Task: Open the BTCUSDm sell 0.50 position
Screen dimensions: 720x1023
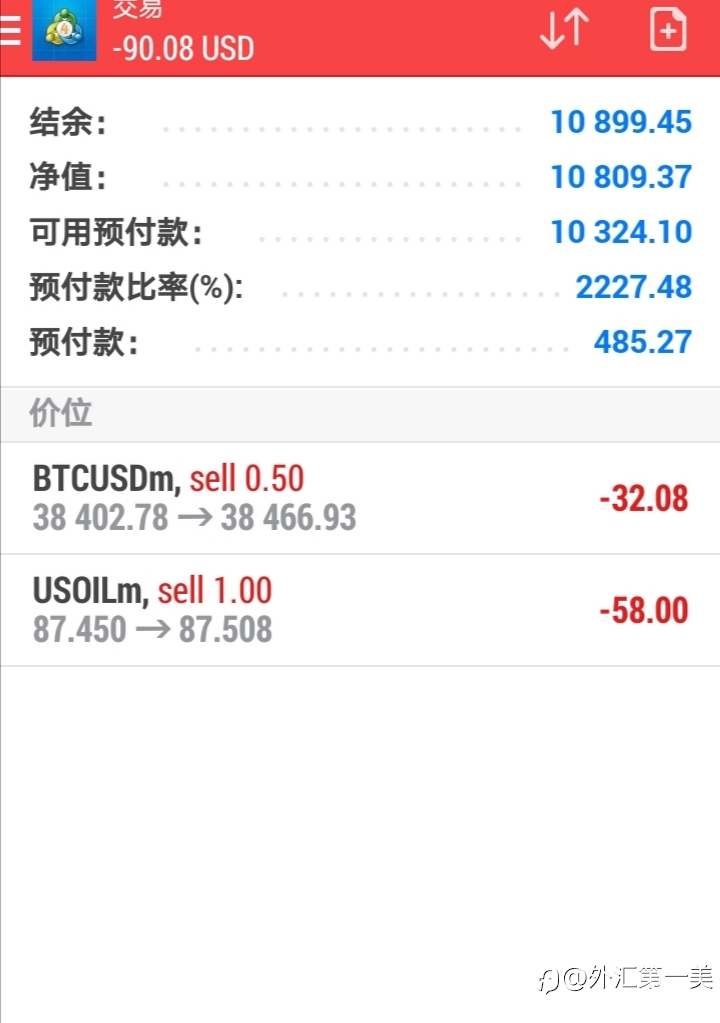Action: point(360,498)
